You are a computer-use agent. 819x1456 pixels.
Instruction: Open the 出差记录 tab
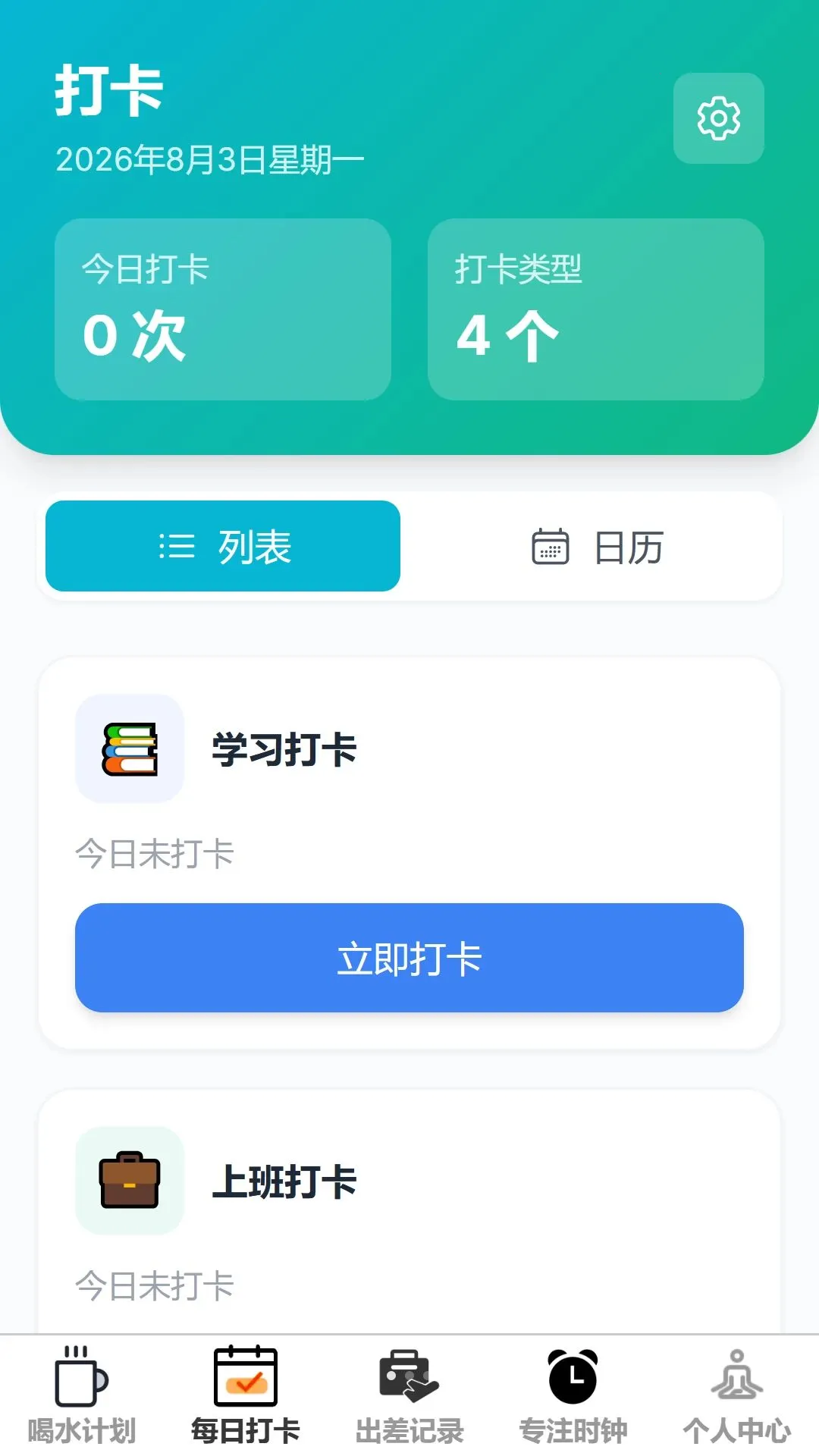409,1396
